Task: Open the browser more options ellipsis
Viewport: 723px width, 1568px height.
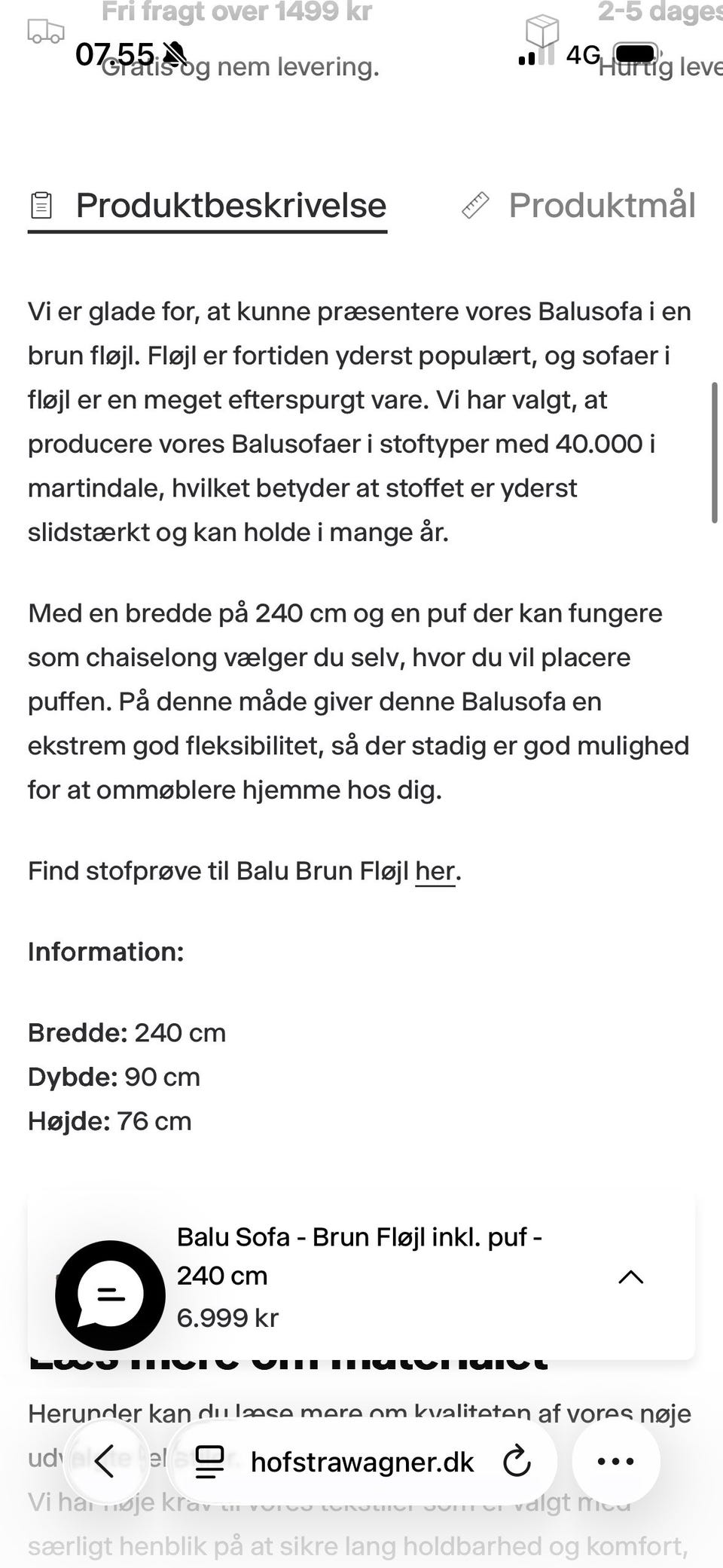Action: click(616, 1461)
